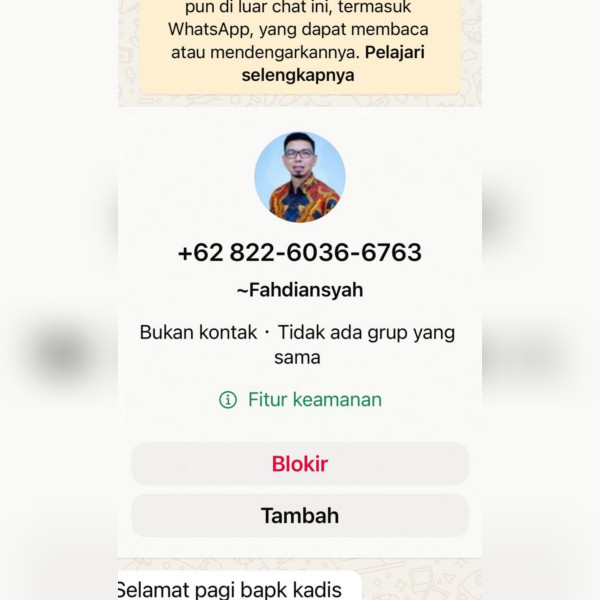
Task: View Fahdiansyah's profile photo
Action: [x=300, y=177]
